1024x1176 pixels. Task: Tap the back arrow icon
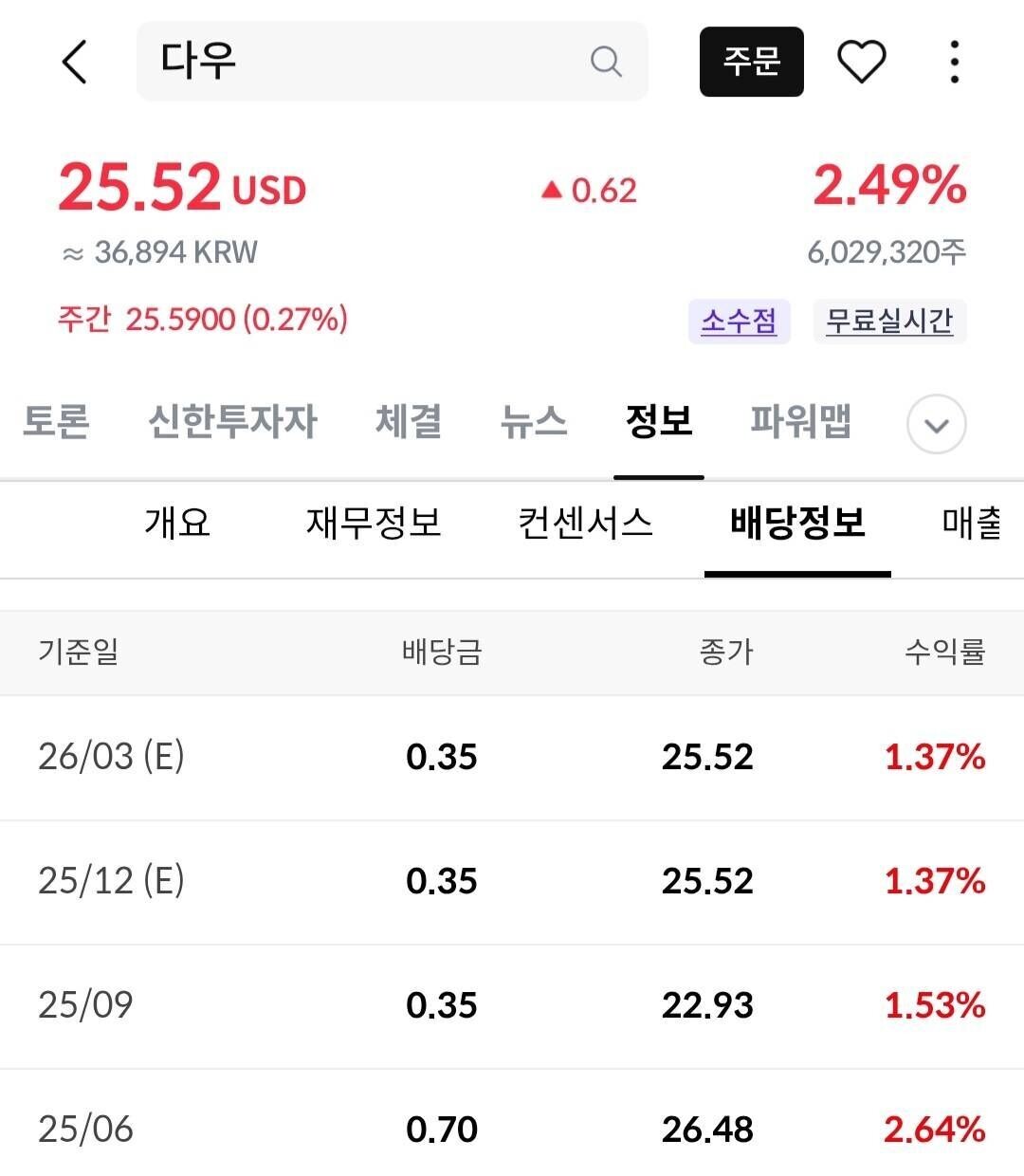tap(75, 63)
